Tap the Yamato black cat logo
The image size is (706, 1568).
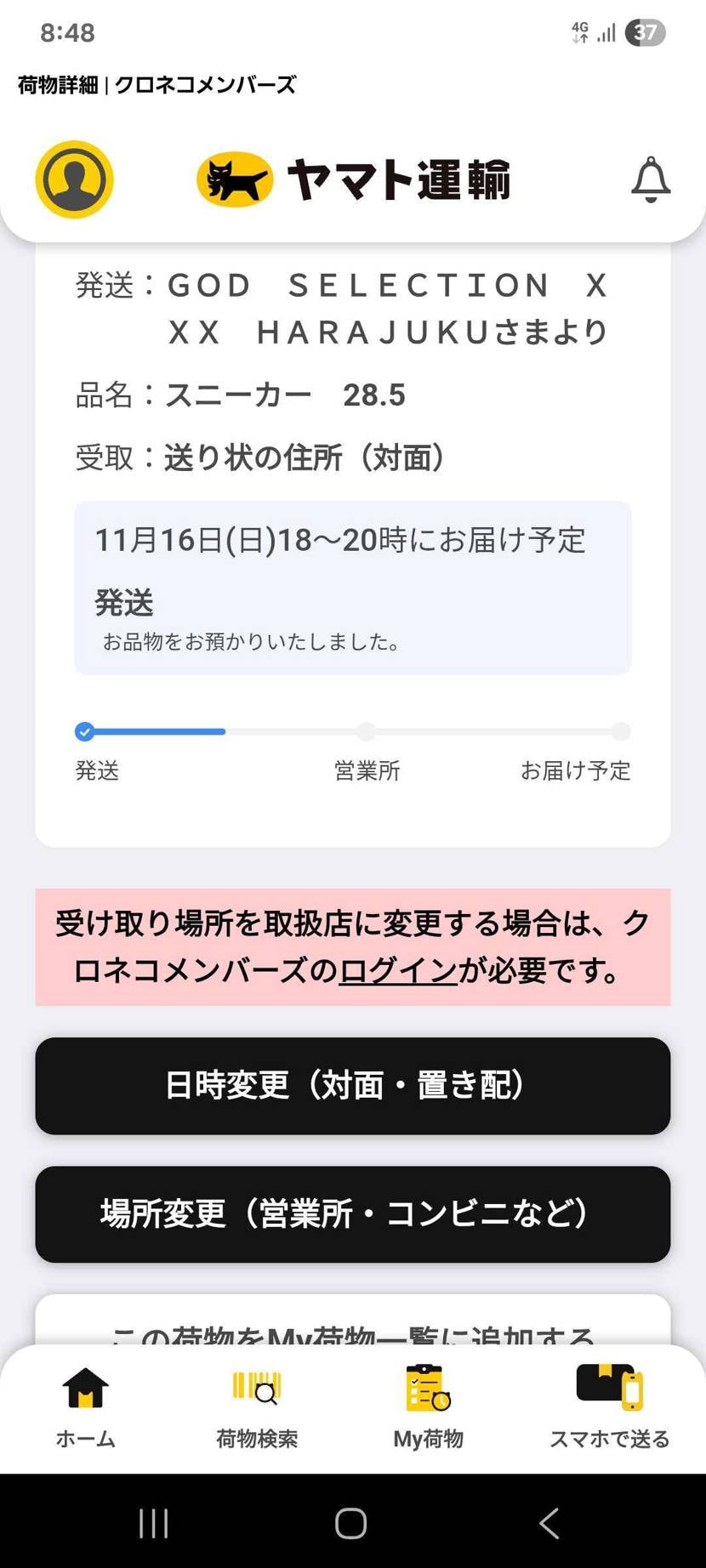click(x=232, y=179)
